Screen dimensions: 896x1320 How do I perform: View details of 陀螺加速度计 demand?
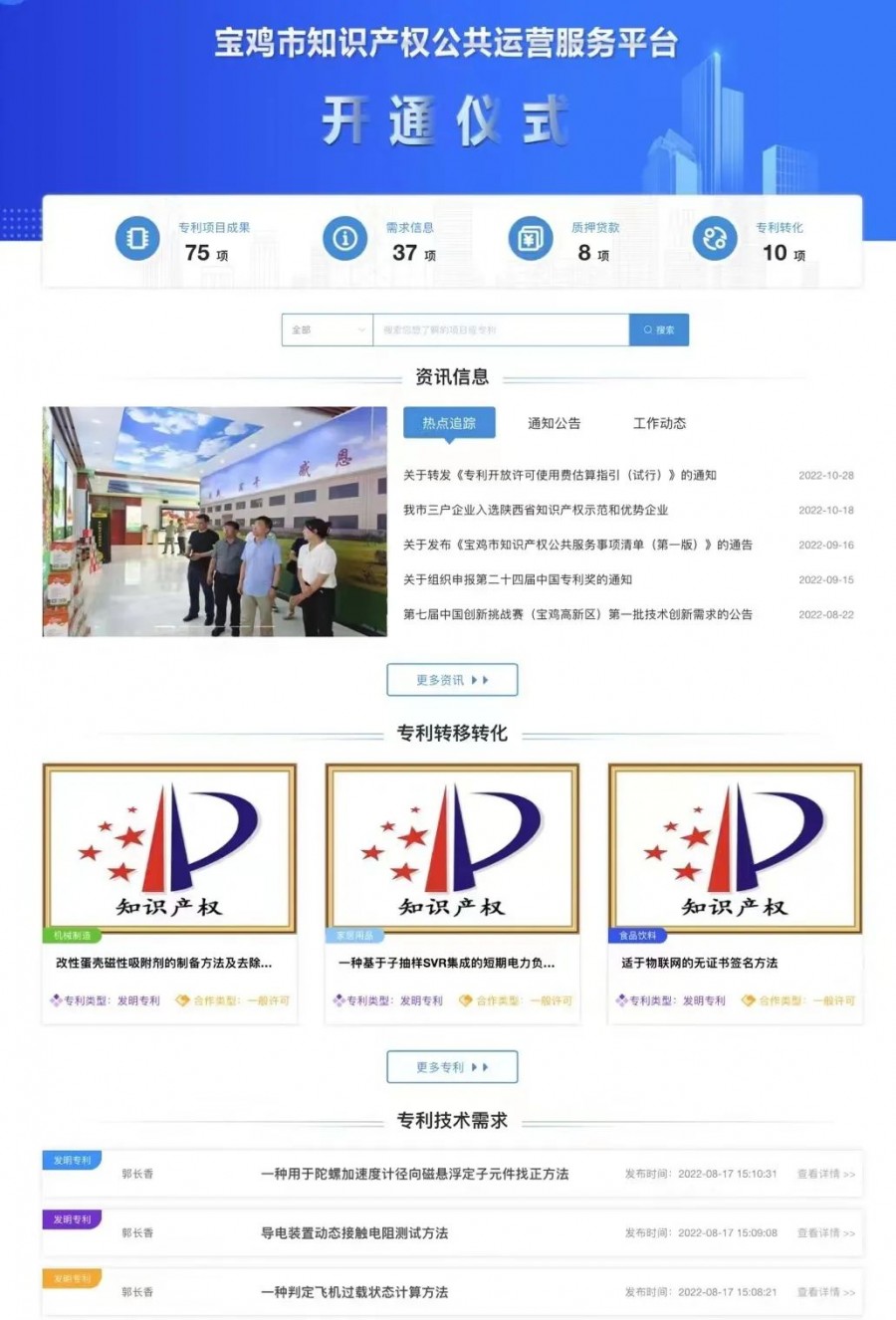825,1174
